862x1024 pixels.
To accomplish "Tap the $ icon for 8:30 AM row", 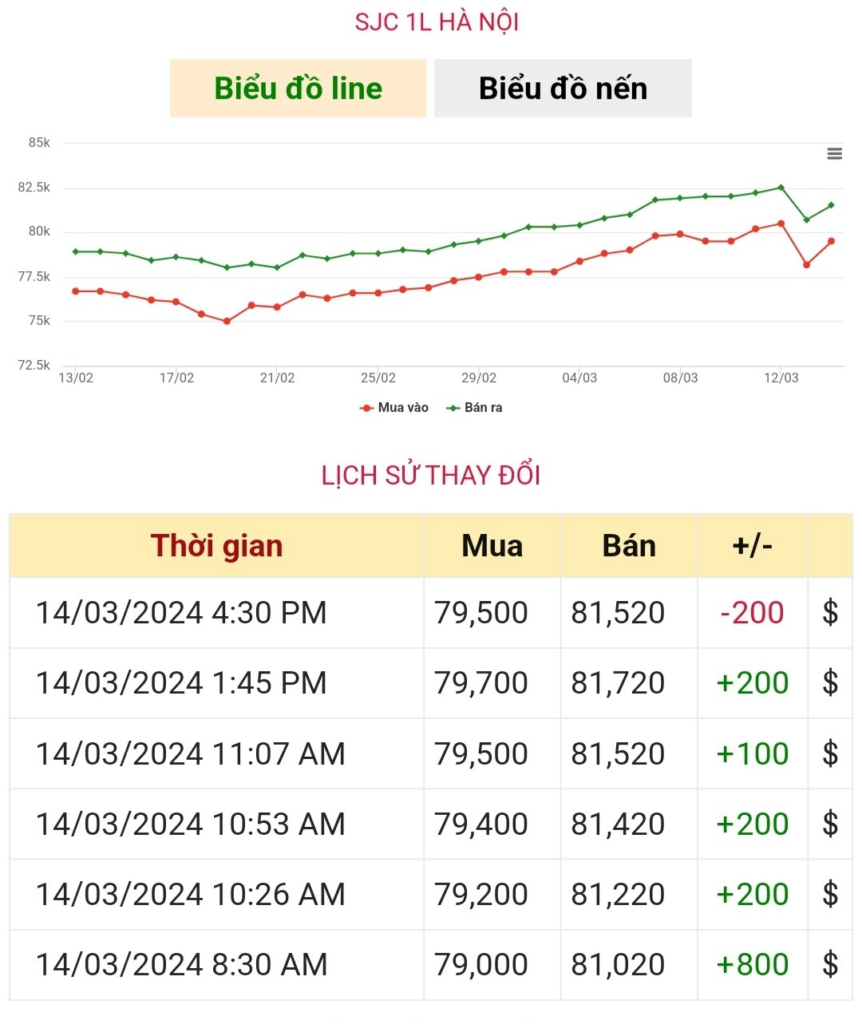I will 830,965.
